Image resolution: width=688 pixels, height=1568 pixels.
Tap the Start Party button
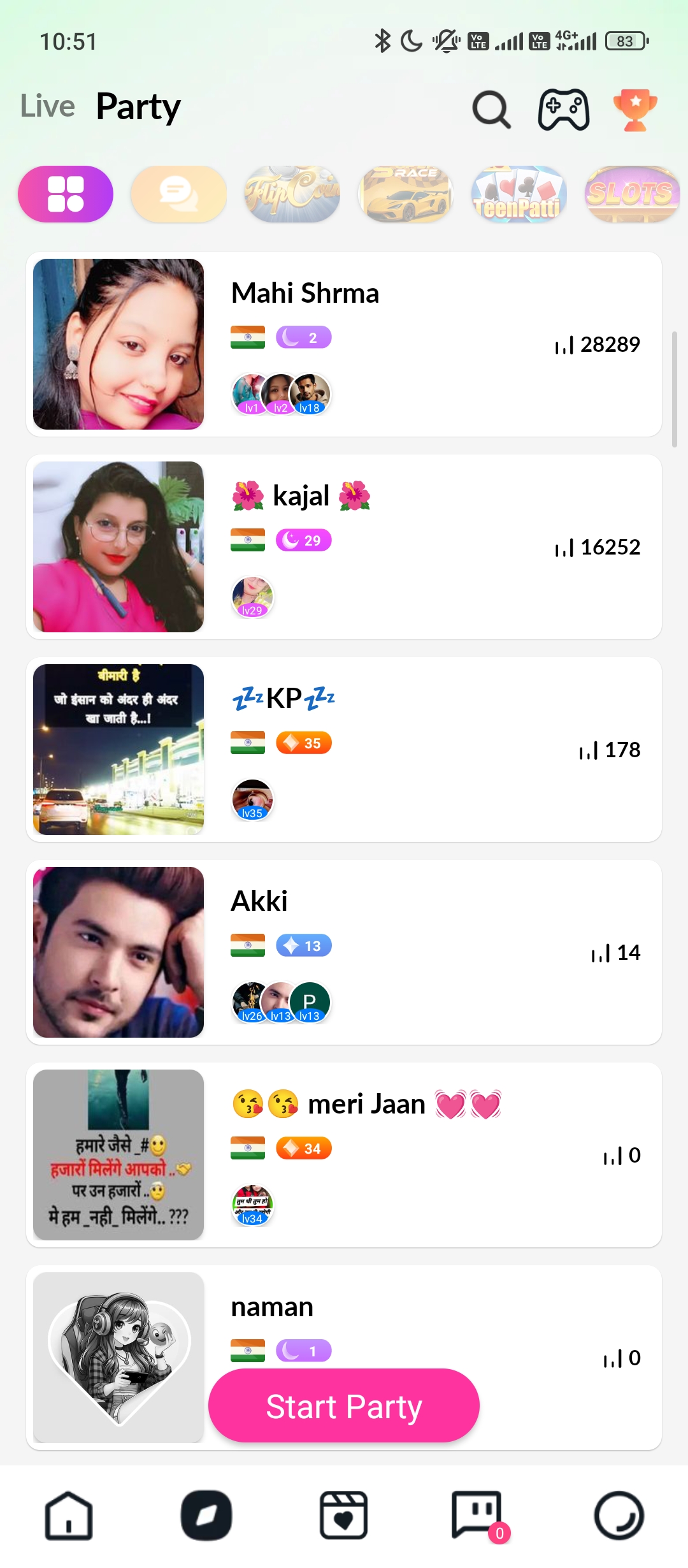344,1406
